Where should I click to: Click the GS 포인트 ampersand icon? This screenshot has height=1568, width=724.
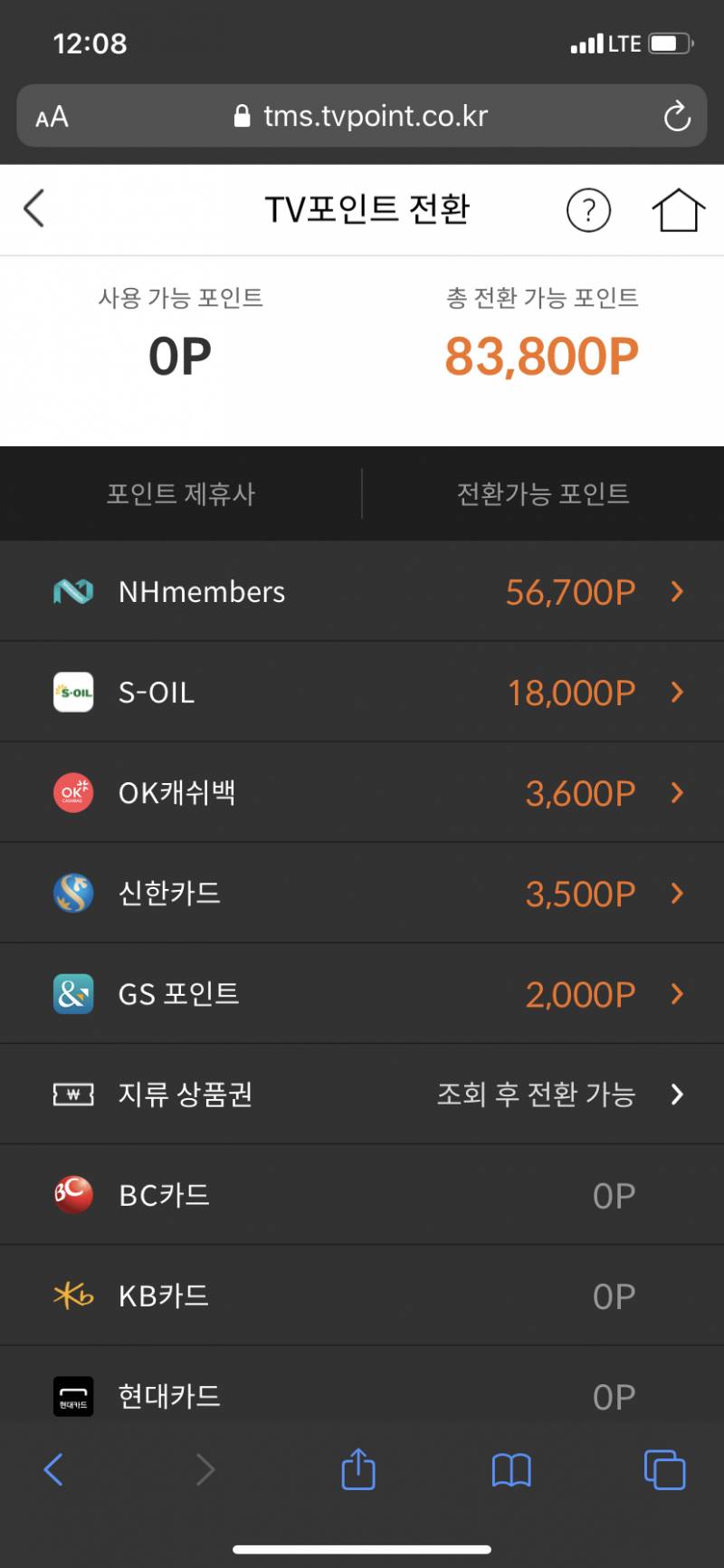pos(73,993)
